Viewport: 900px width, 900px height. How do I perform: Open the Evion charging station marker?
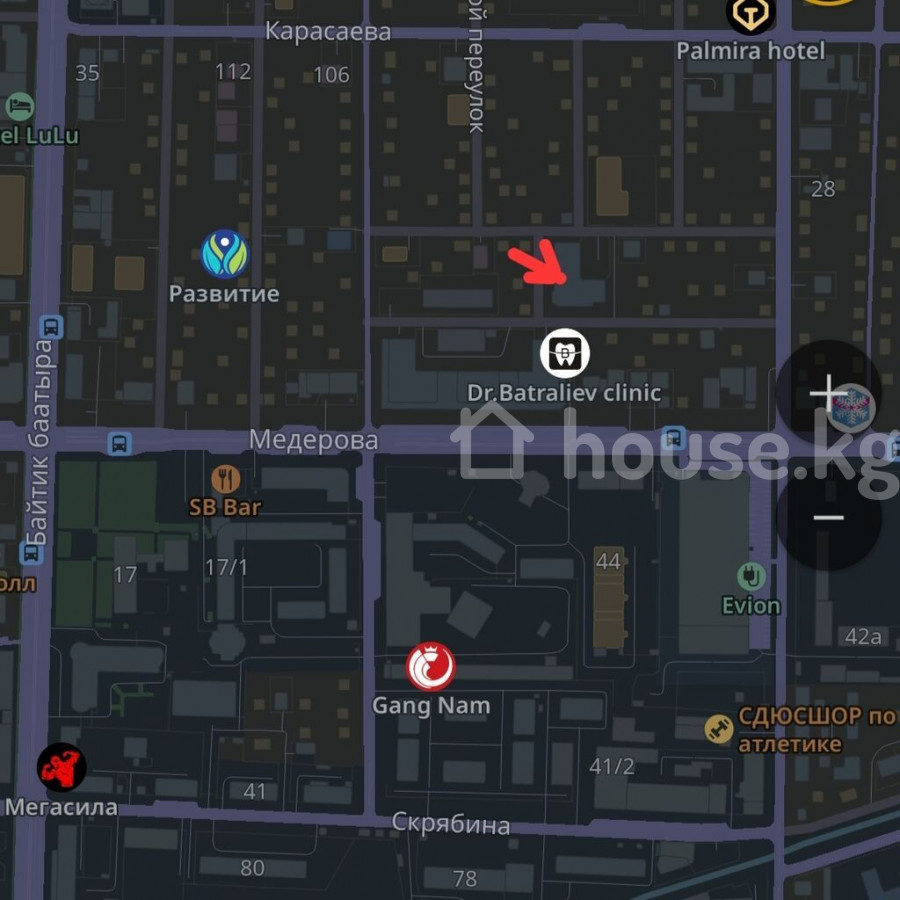pyautogui.click(x=750, y=577)
